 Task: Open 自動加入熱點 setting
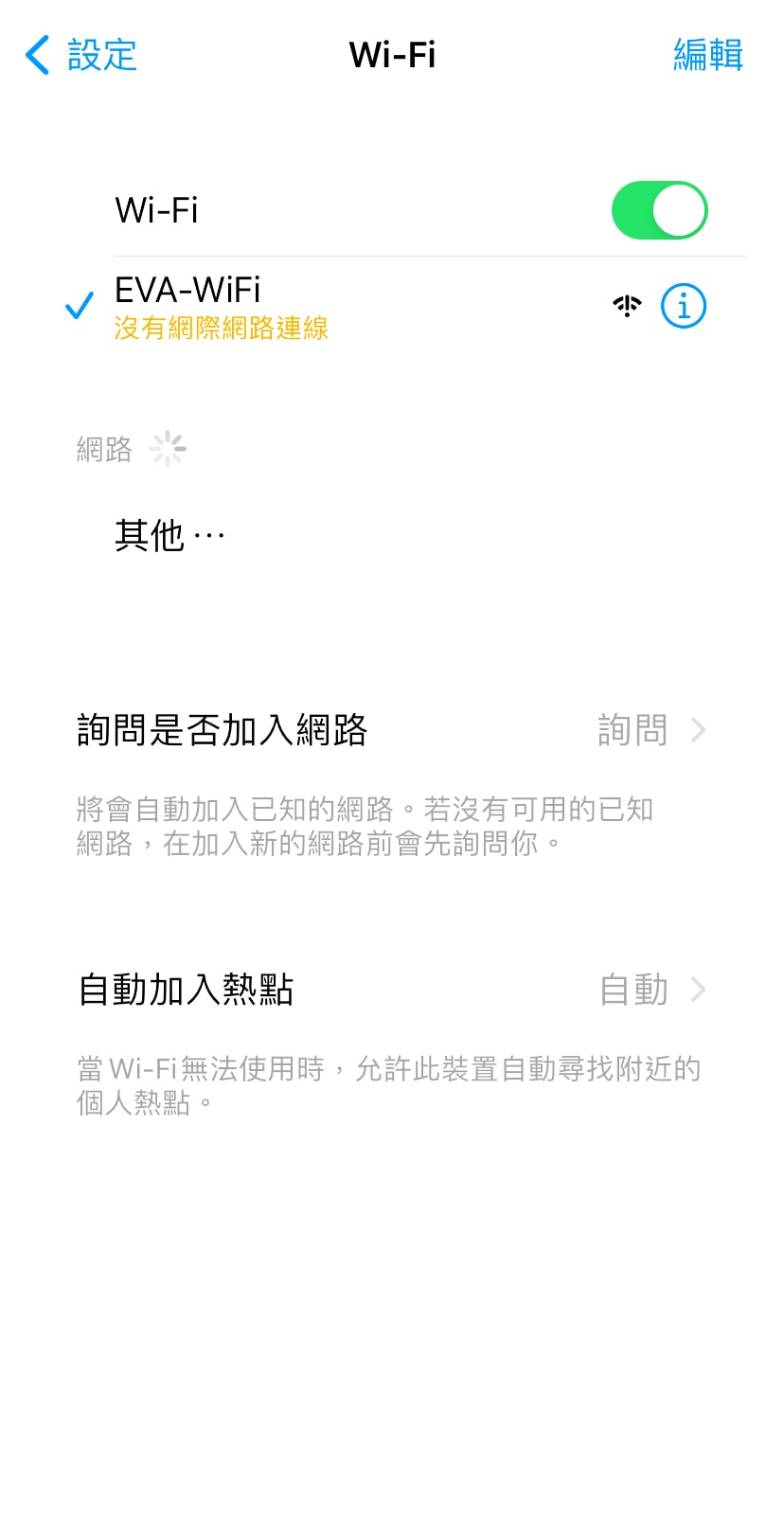pyautogui.click(x=391, y=990)
